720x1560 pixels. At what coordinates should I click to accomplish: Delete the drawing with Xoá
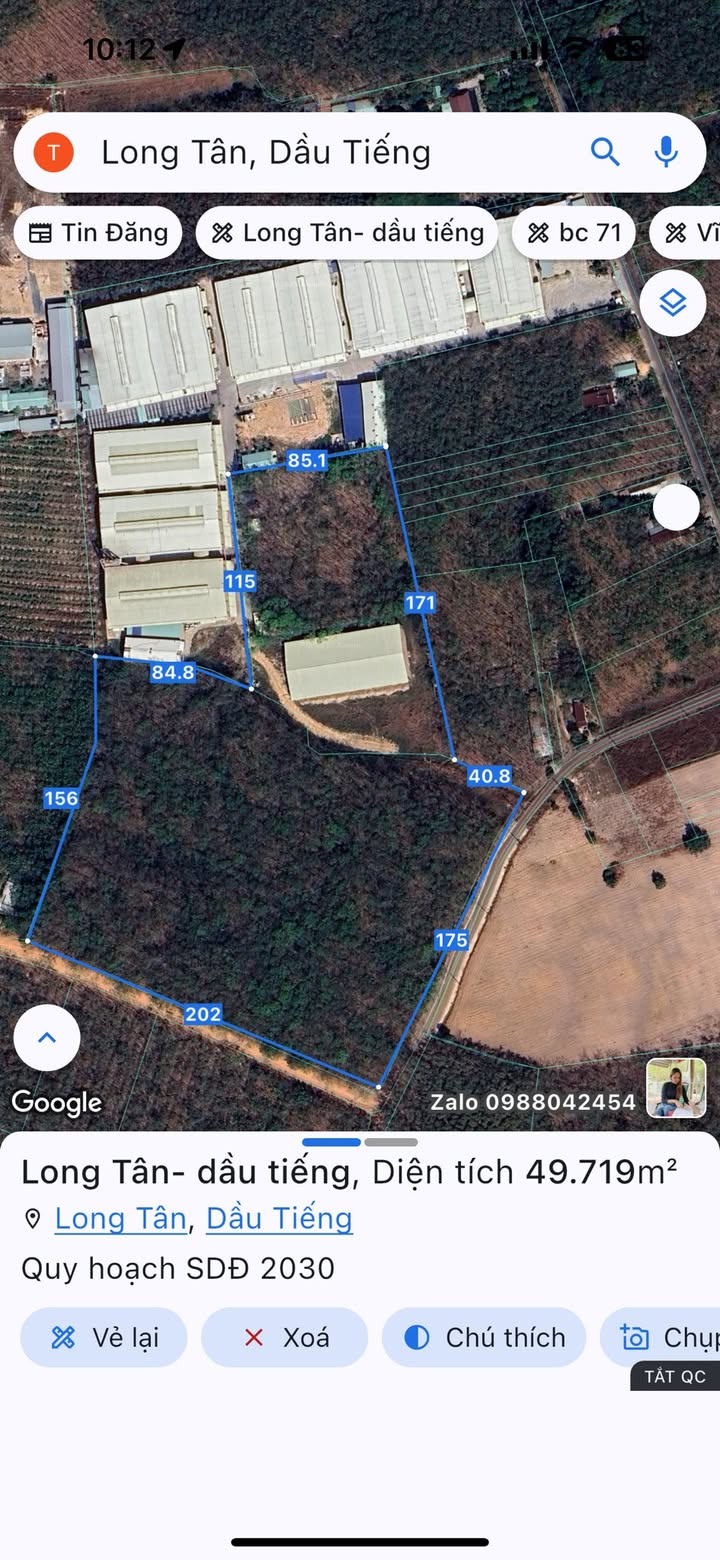point(285,1337)
